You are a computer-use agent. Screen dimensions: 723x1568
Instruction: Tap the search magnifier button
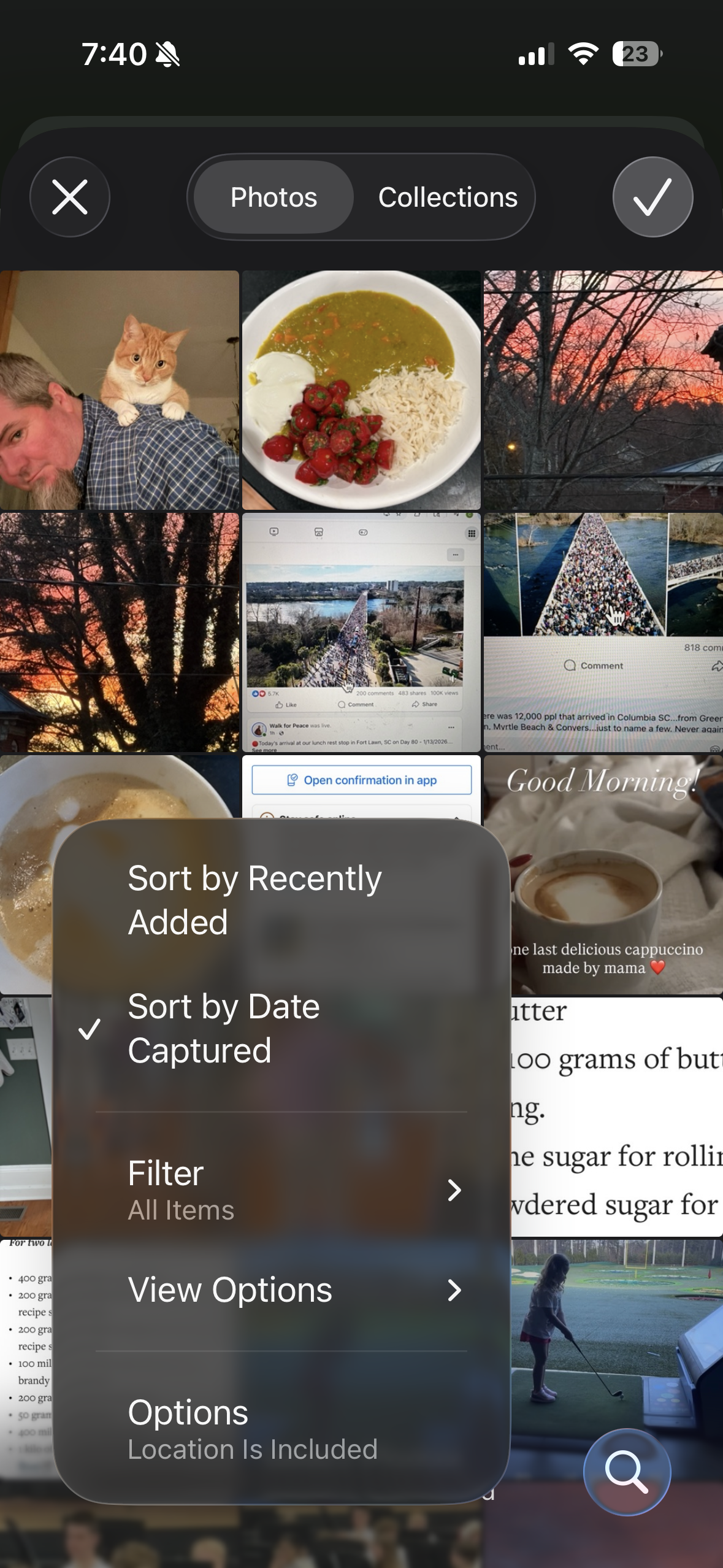pos(627,1471)
